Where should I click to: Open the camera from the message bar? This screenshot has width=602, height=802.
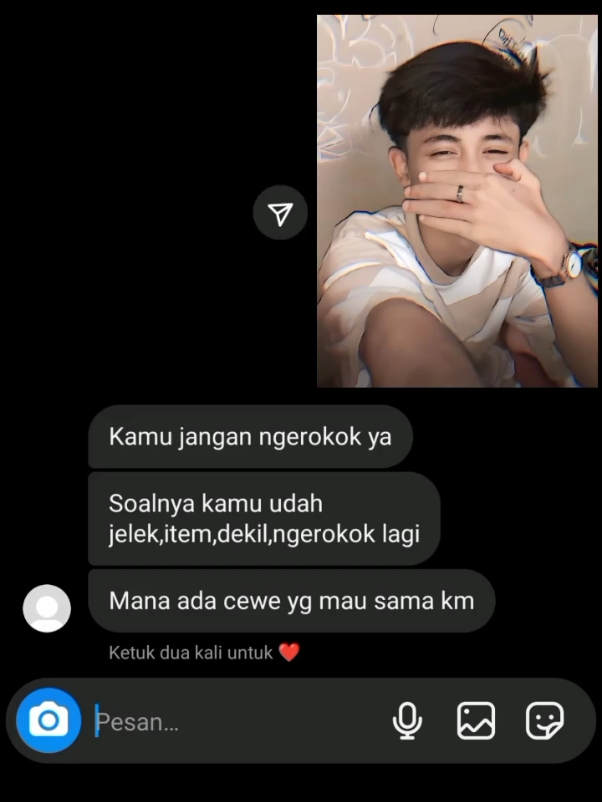[x=48, y=720]
